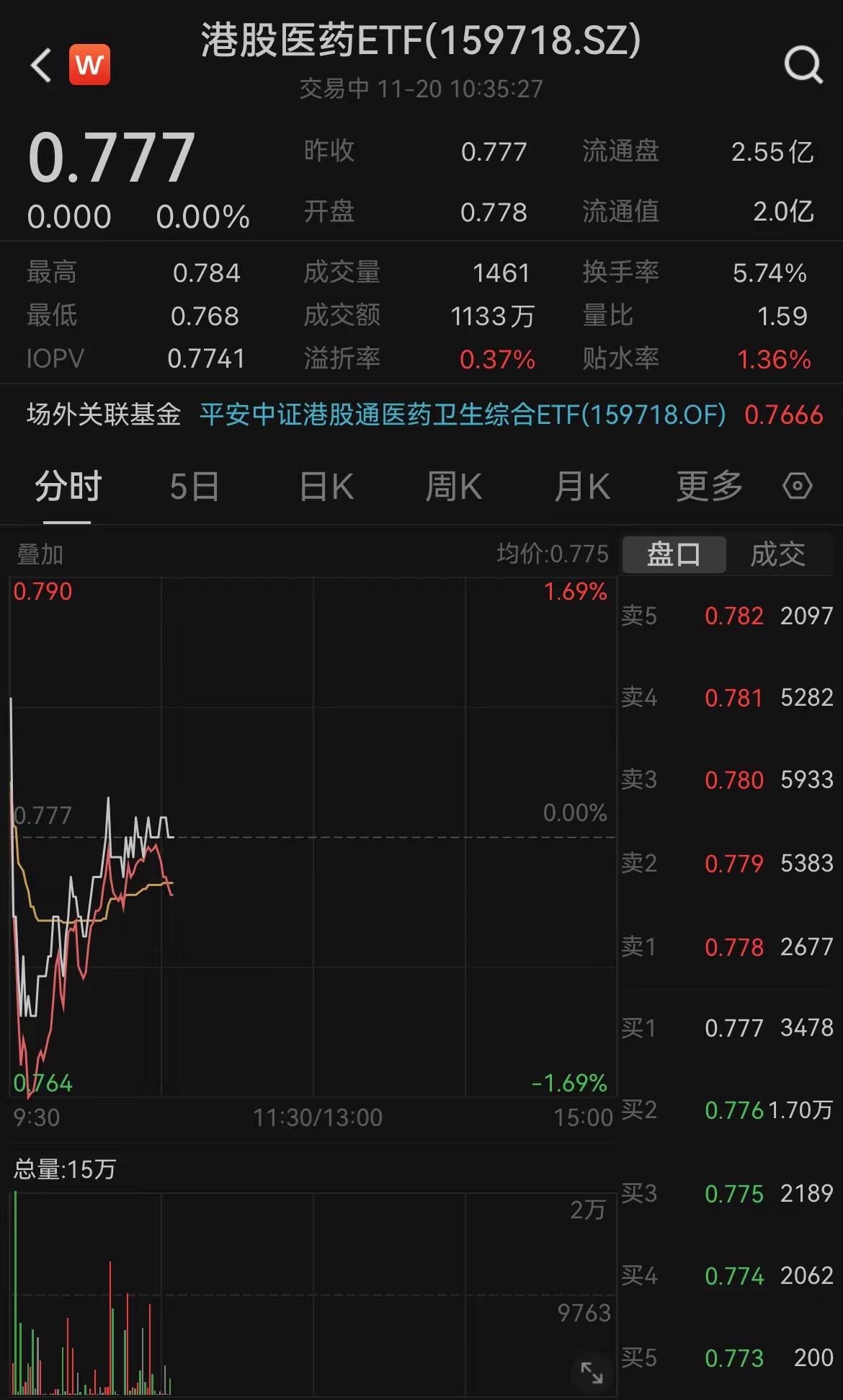Switch to the 成交 trades view
This screenshot has width=843, height=1400.
777,554
